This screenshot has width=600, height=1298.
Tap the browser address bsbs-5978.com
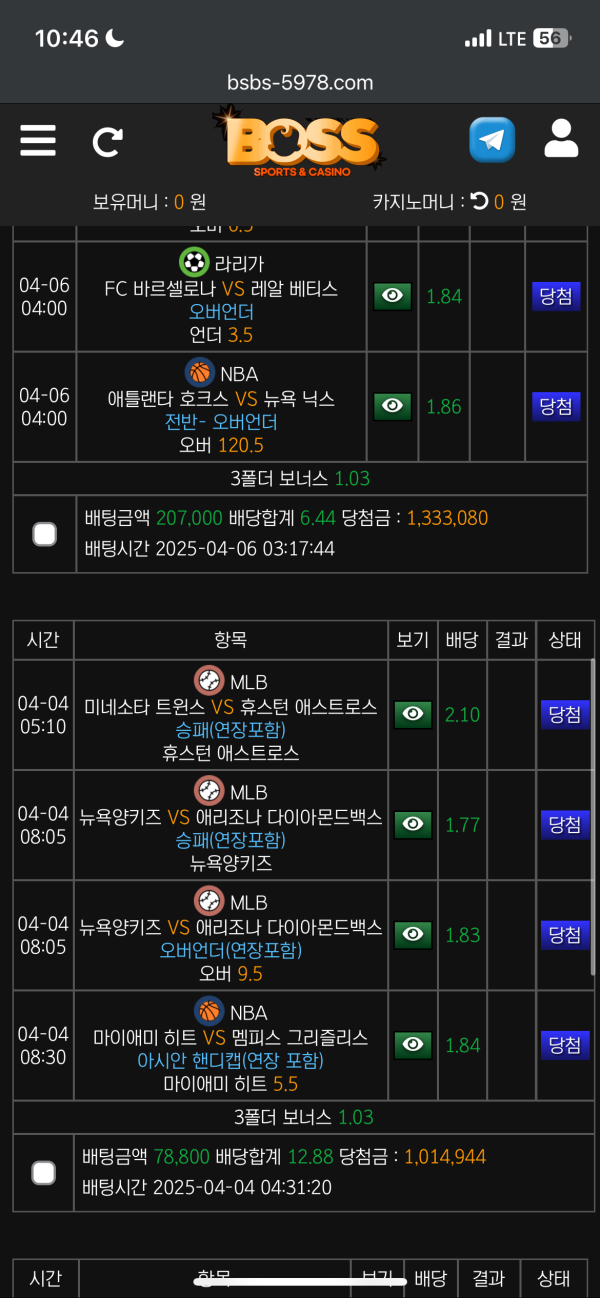click(x=300, y=83)
